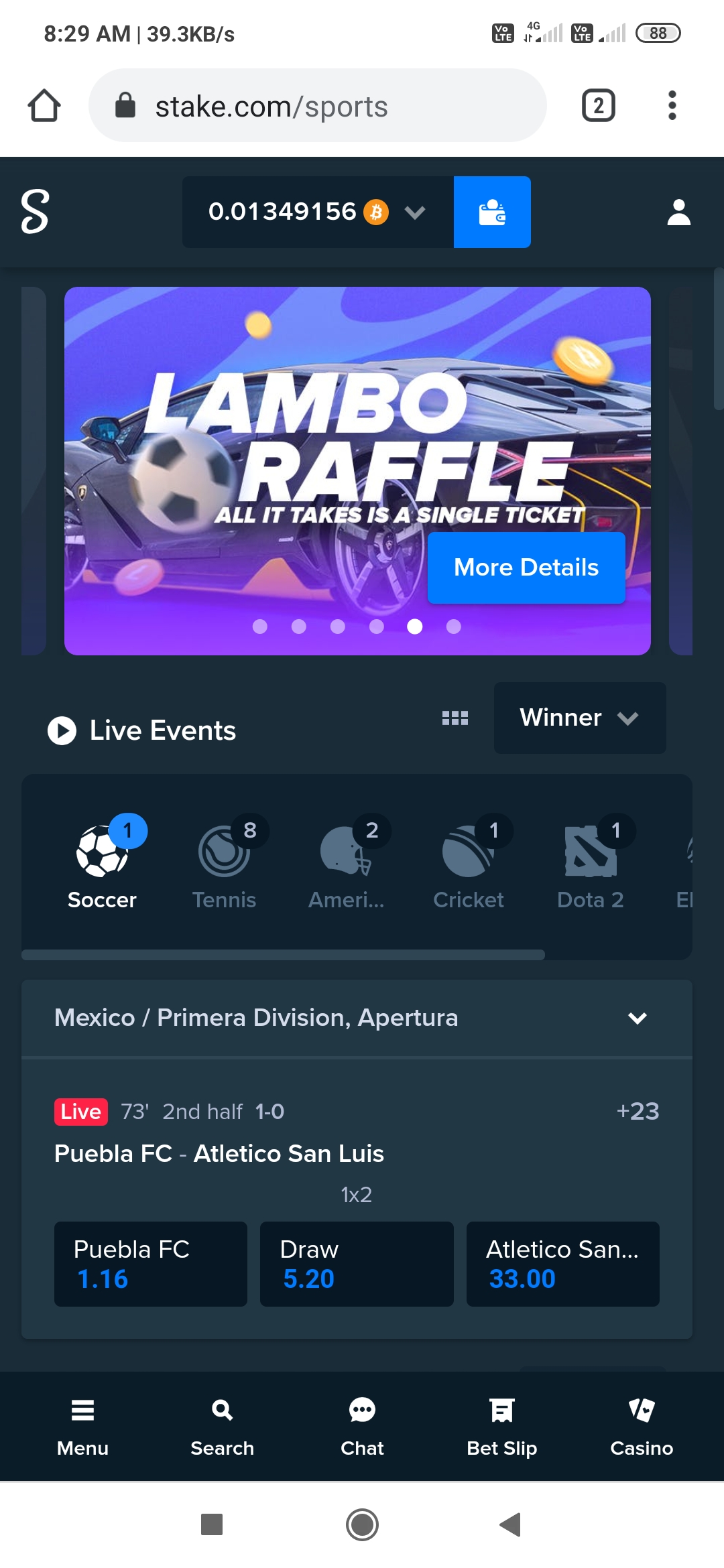Image resolution: width=724 pixels, height=1568 pixels.
Task: Select the American football tab
Action: 346,864
